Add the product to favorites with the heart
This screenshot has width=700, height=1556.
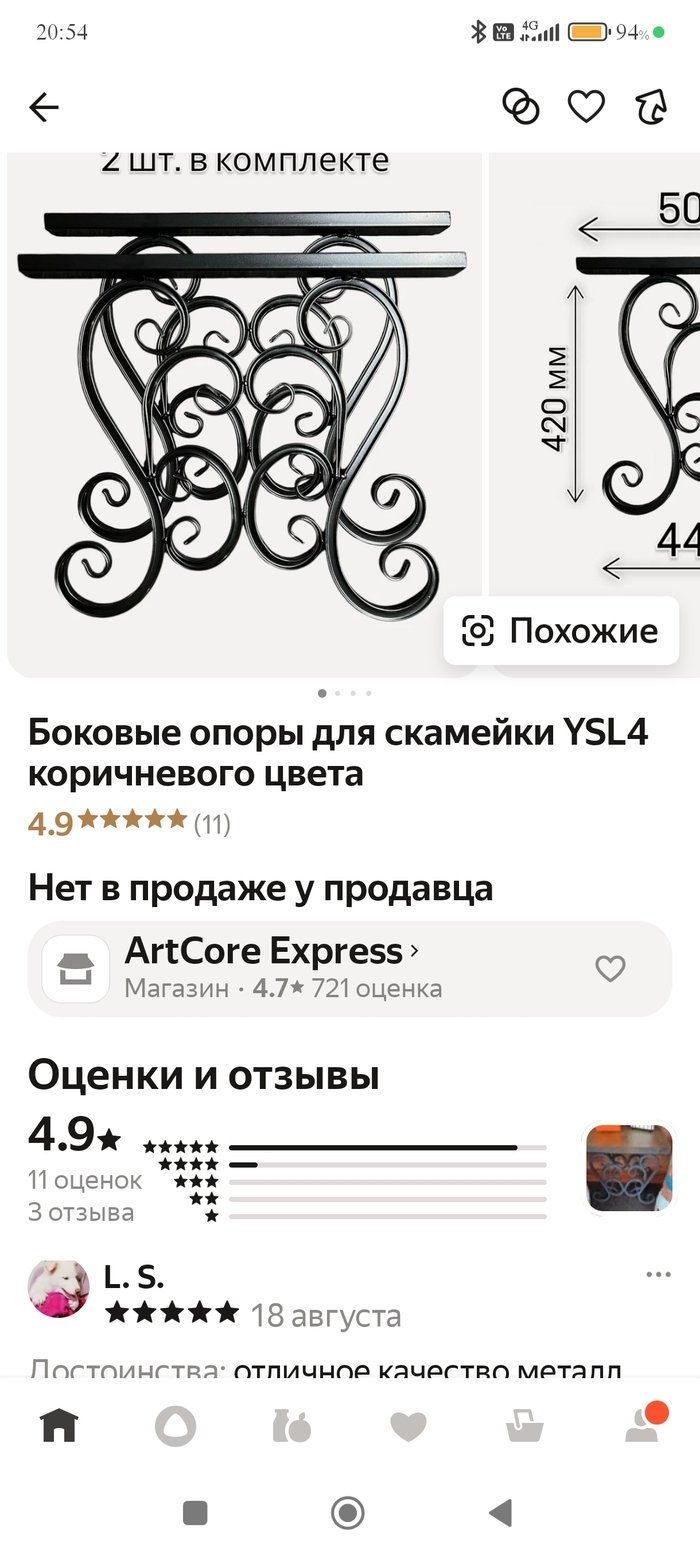[586, 107]
